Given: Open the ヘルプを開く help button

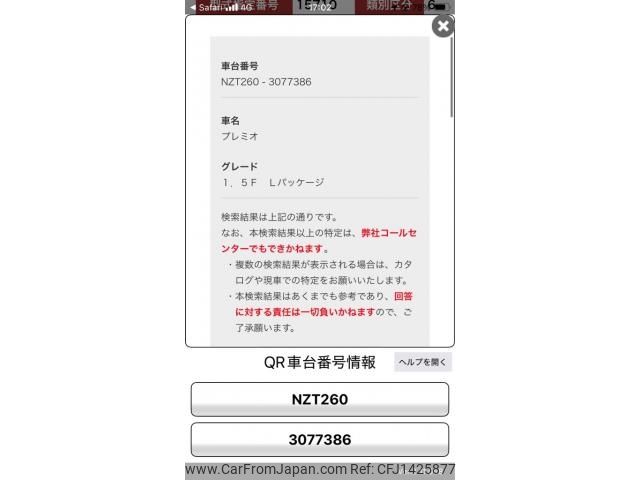Looking at the screenshot, I should pos(423,362).
